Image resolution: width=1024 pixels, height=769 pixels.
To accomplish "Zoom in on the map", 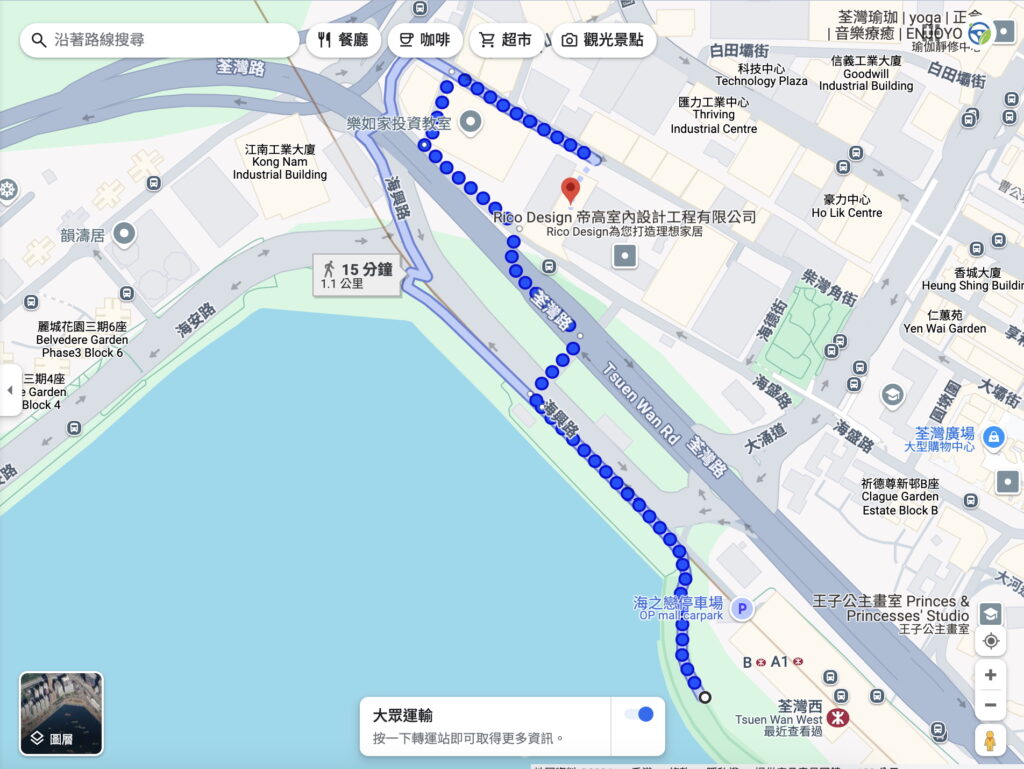I will tap(990, 675).
